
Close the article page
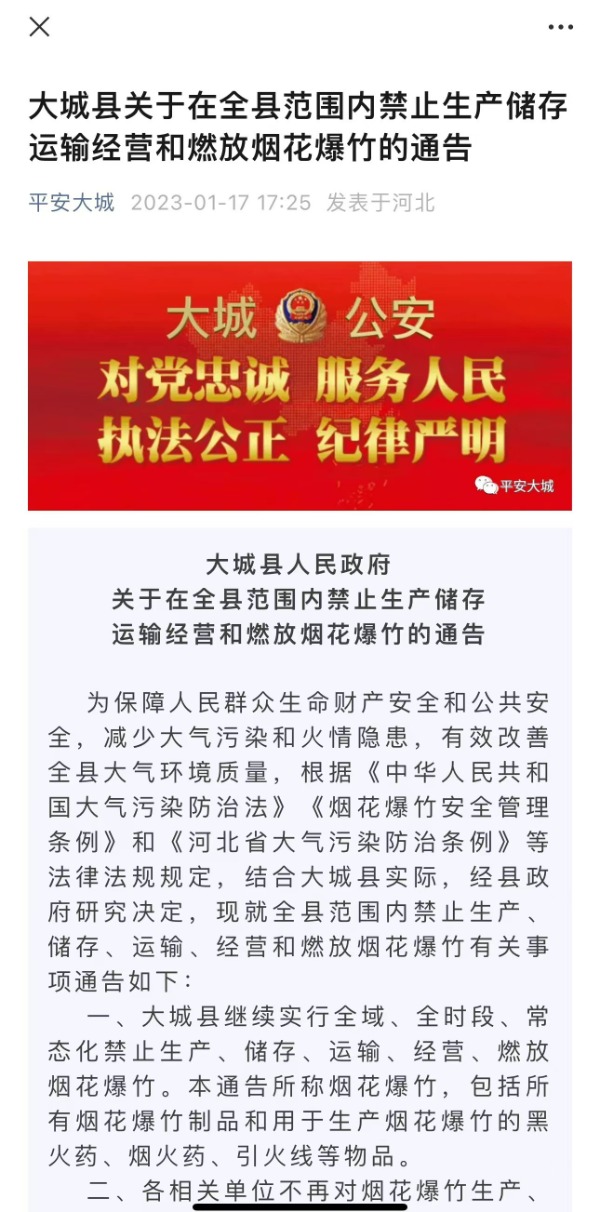click(x=39, y=27)
